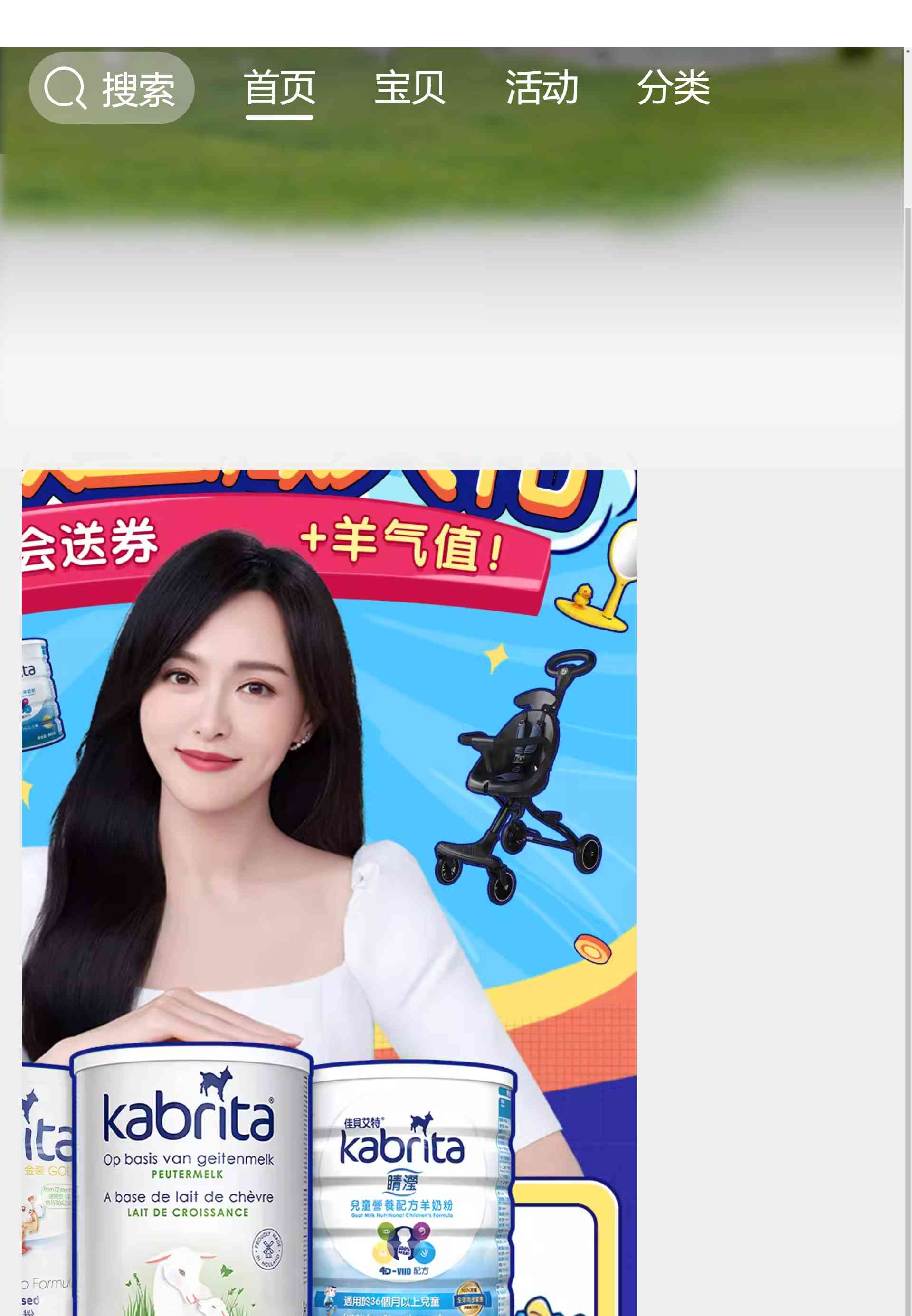912x1316 pixels.
Task: Go to the 分类 tab
Action: 673,88
